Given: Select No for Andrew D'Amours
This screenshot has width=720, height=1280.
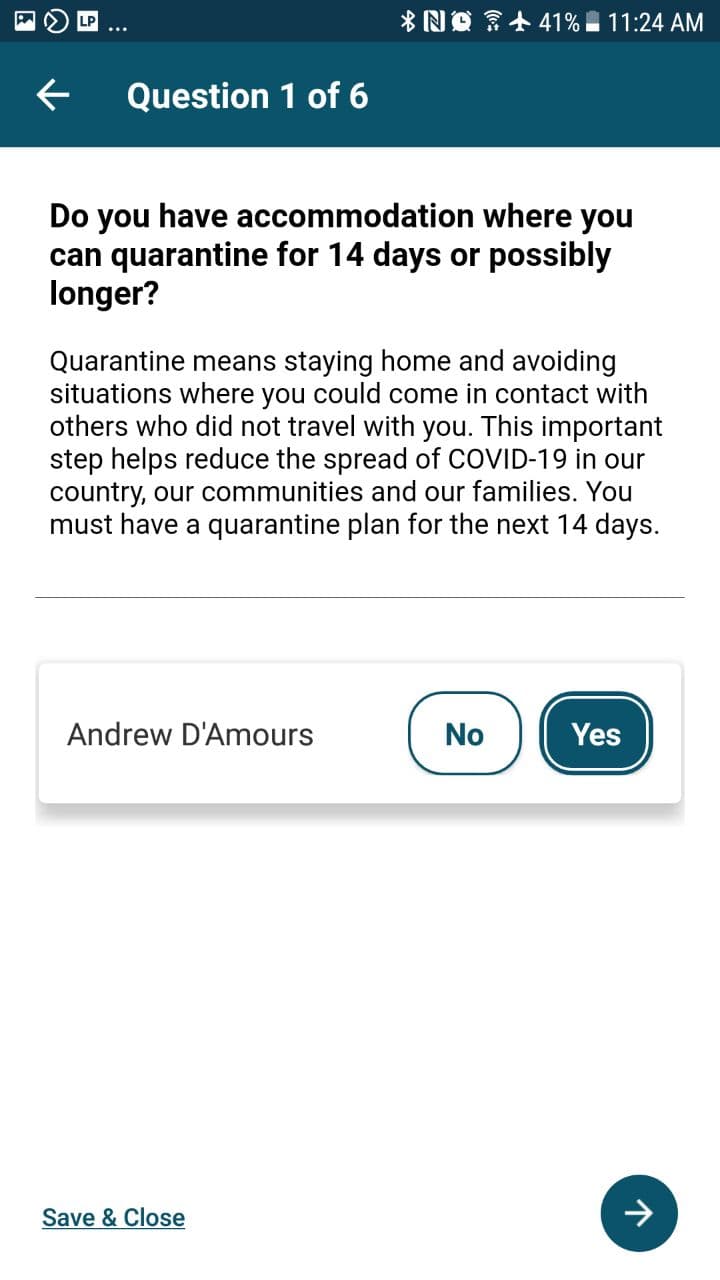Looking at the screenshot, I should point(465,734).
